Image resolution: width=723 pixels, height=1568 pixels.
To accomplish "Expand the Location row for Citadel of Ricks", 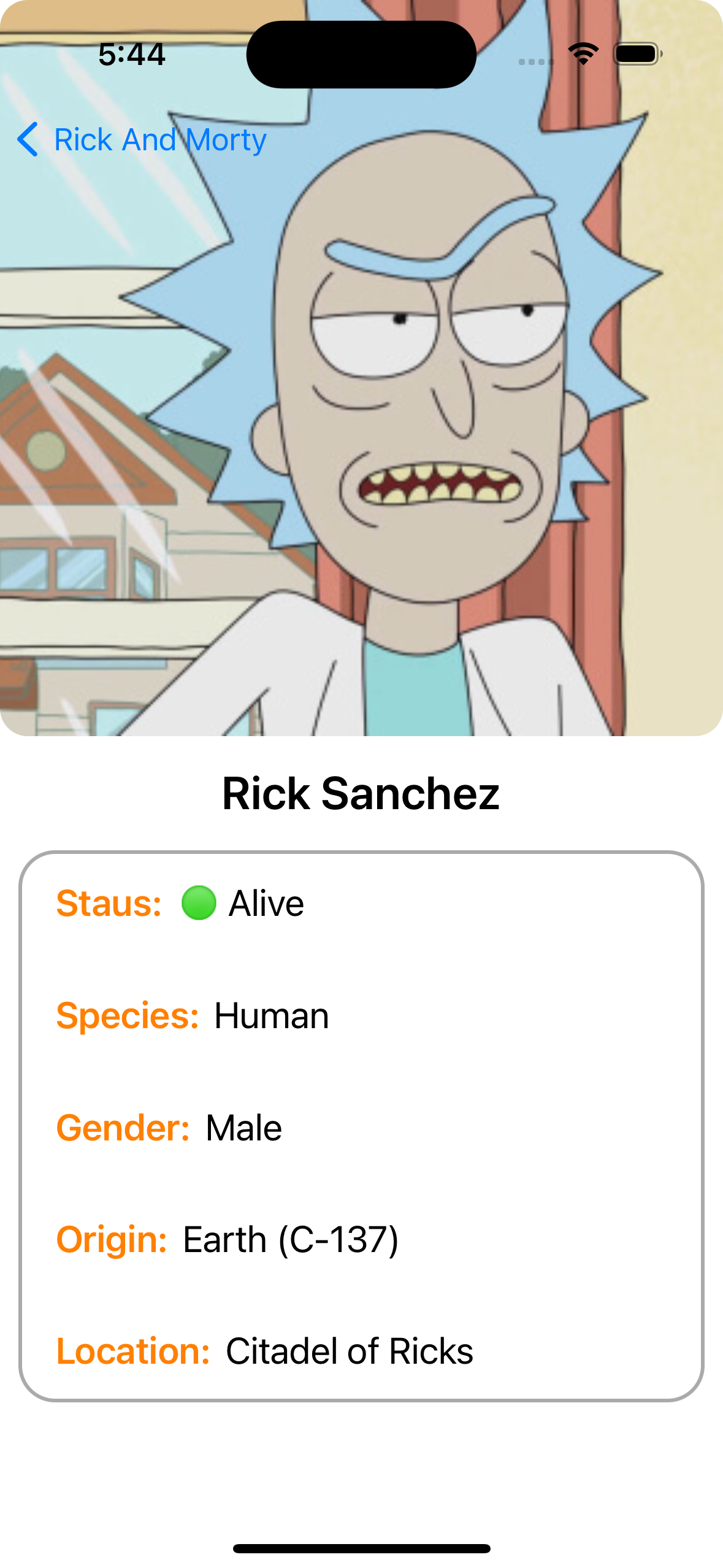I will pyautogui.click(x=350, y=1350).
